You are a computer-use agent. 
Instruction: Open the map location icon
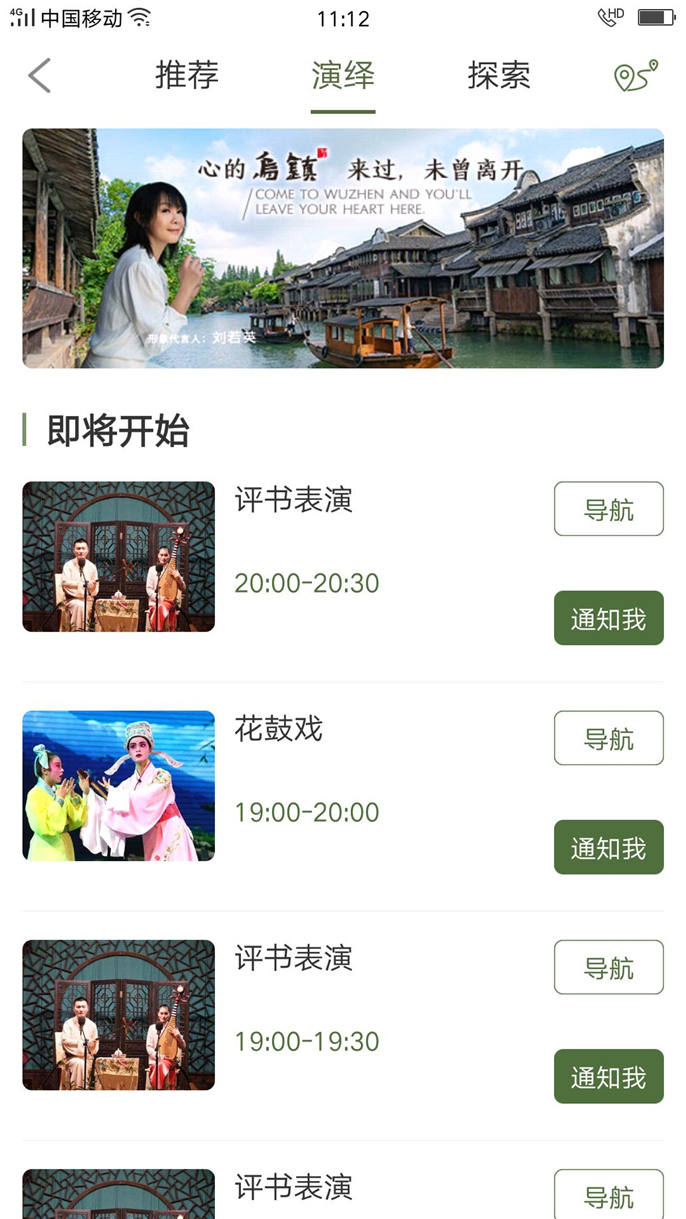point(636,76)
